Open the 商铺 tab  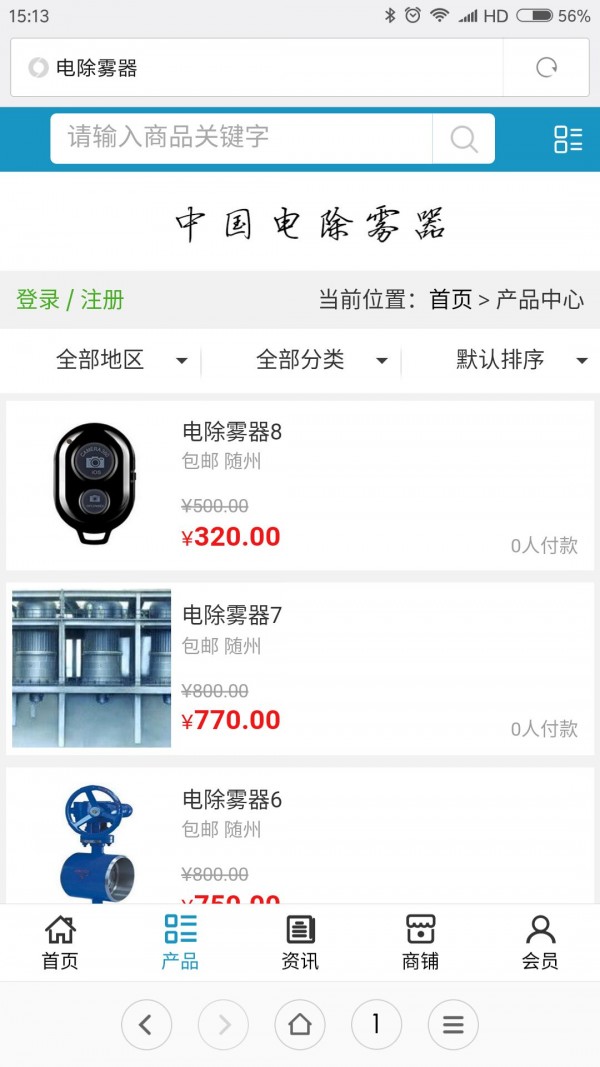pos(420,942)
